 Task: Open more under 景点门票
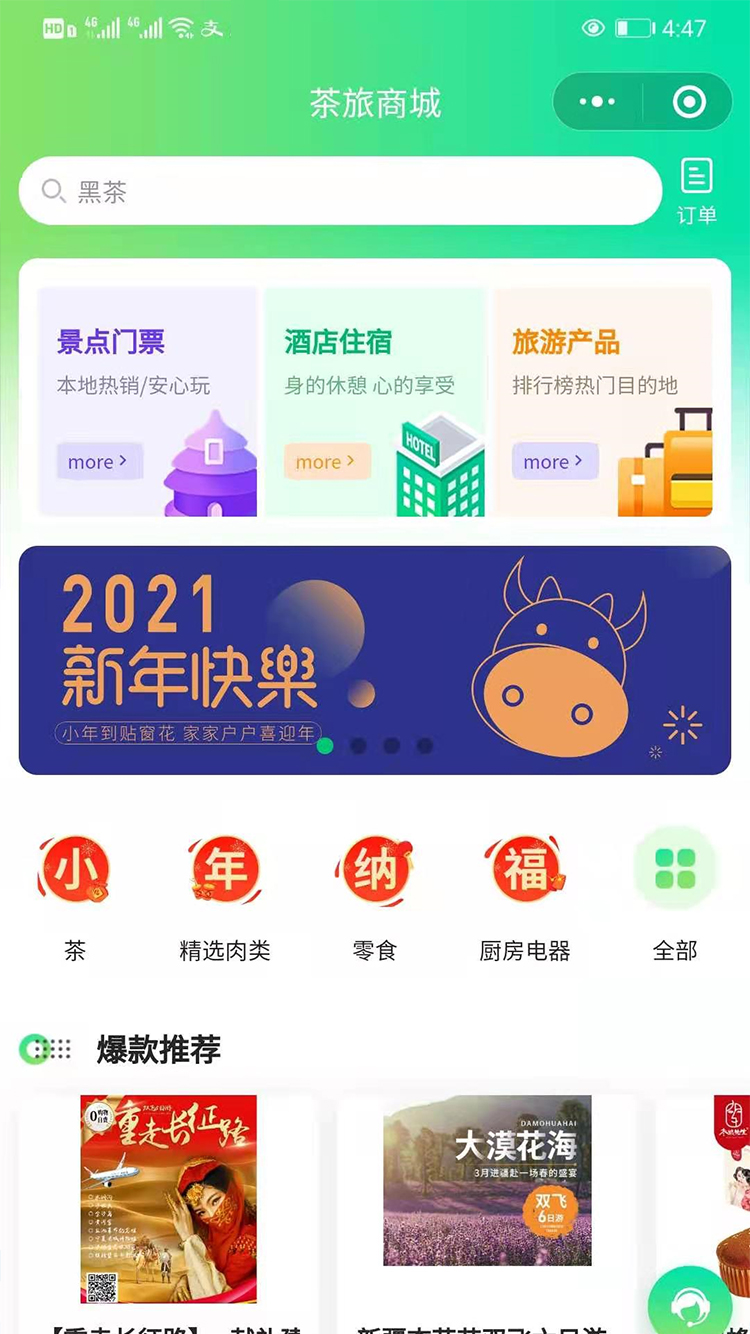[98, 461]
